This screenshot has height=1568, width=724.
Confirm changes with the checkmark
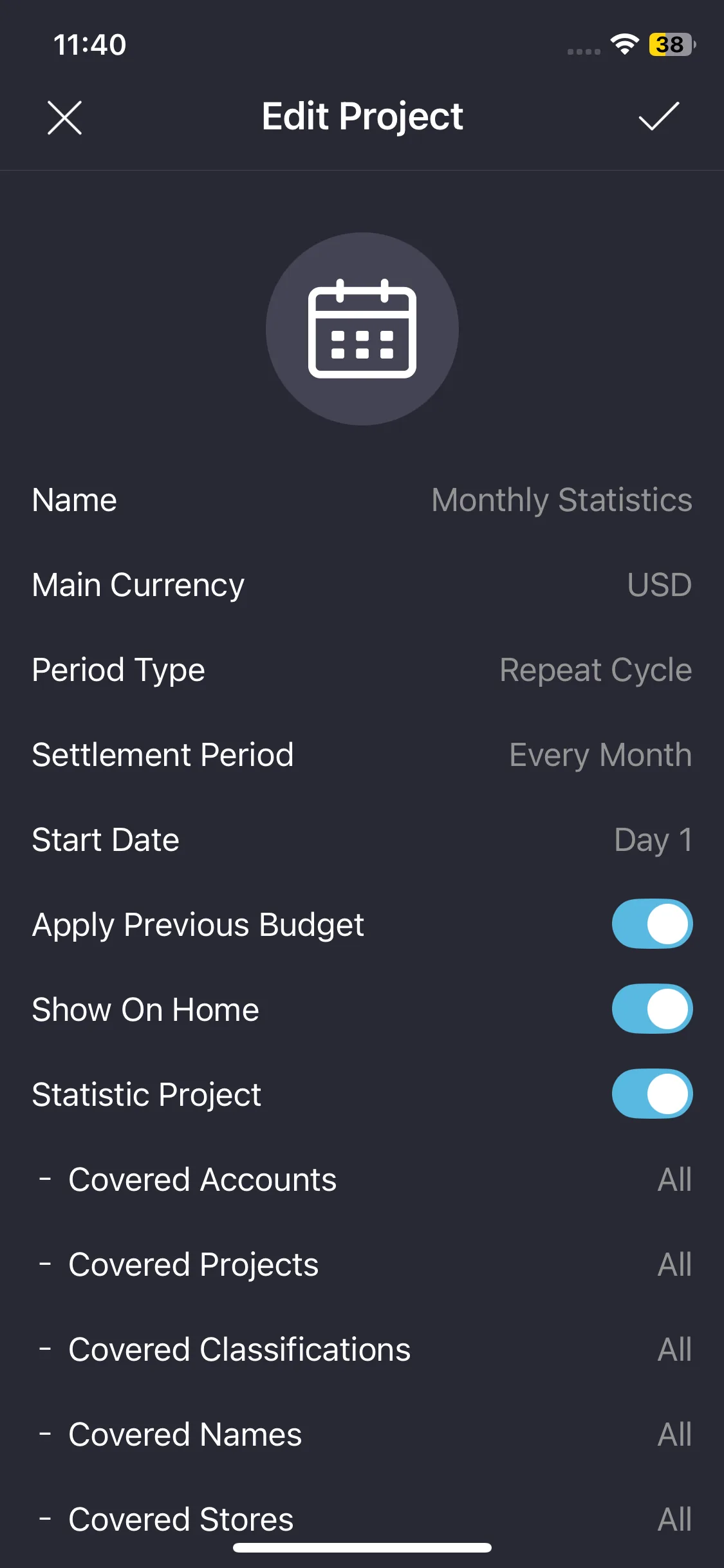658,117
